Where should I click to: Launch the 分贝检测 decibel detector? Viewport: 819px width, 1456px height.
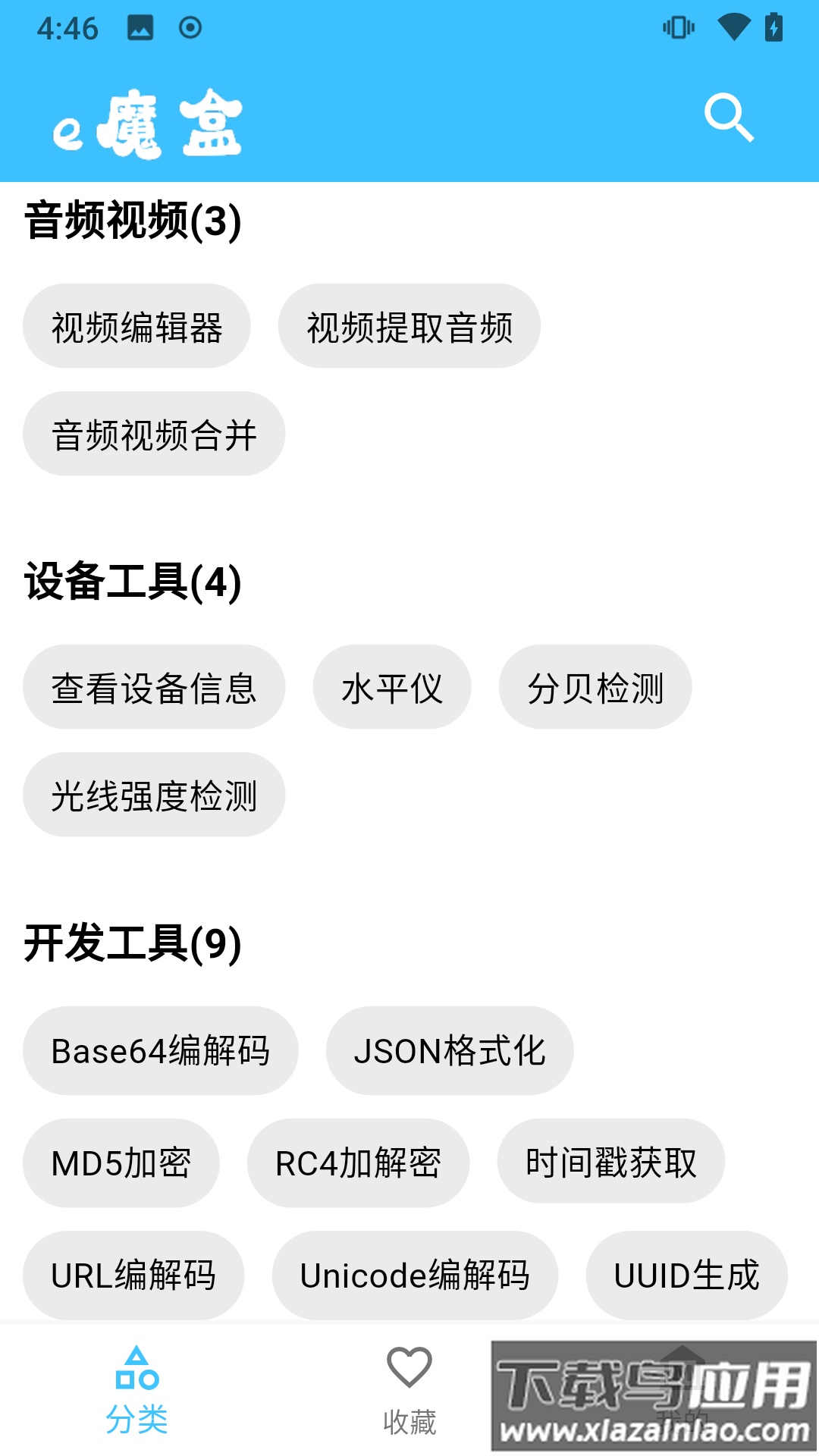coord(595,686)
